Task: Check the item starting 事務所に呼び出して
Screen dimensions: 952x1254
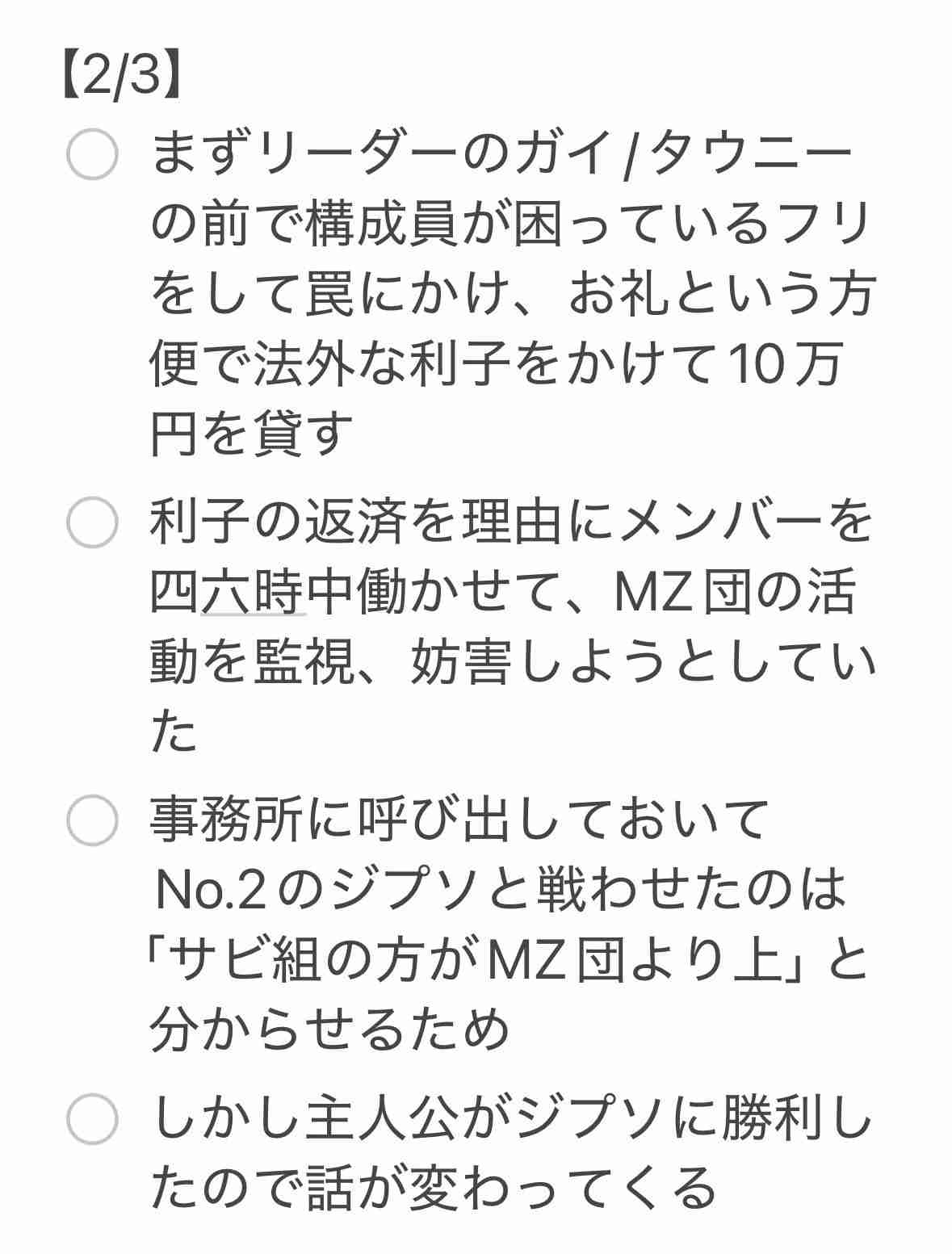Action: (92, 820)
